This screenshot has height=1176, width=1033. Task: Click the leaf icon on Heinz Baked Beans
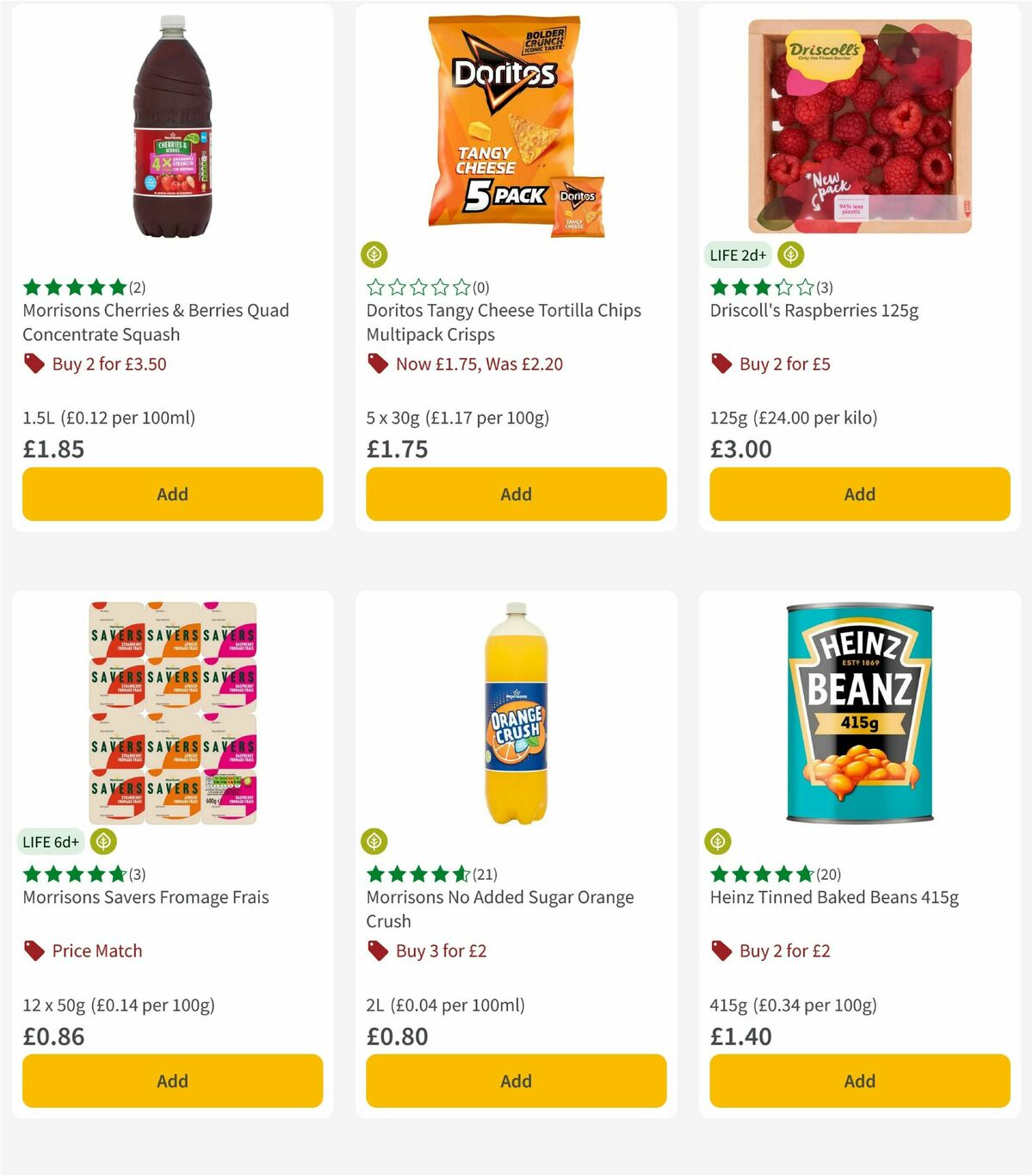coord(718,842)
